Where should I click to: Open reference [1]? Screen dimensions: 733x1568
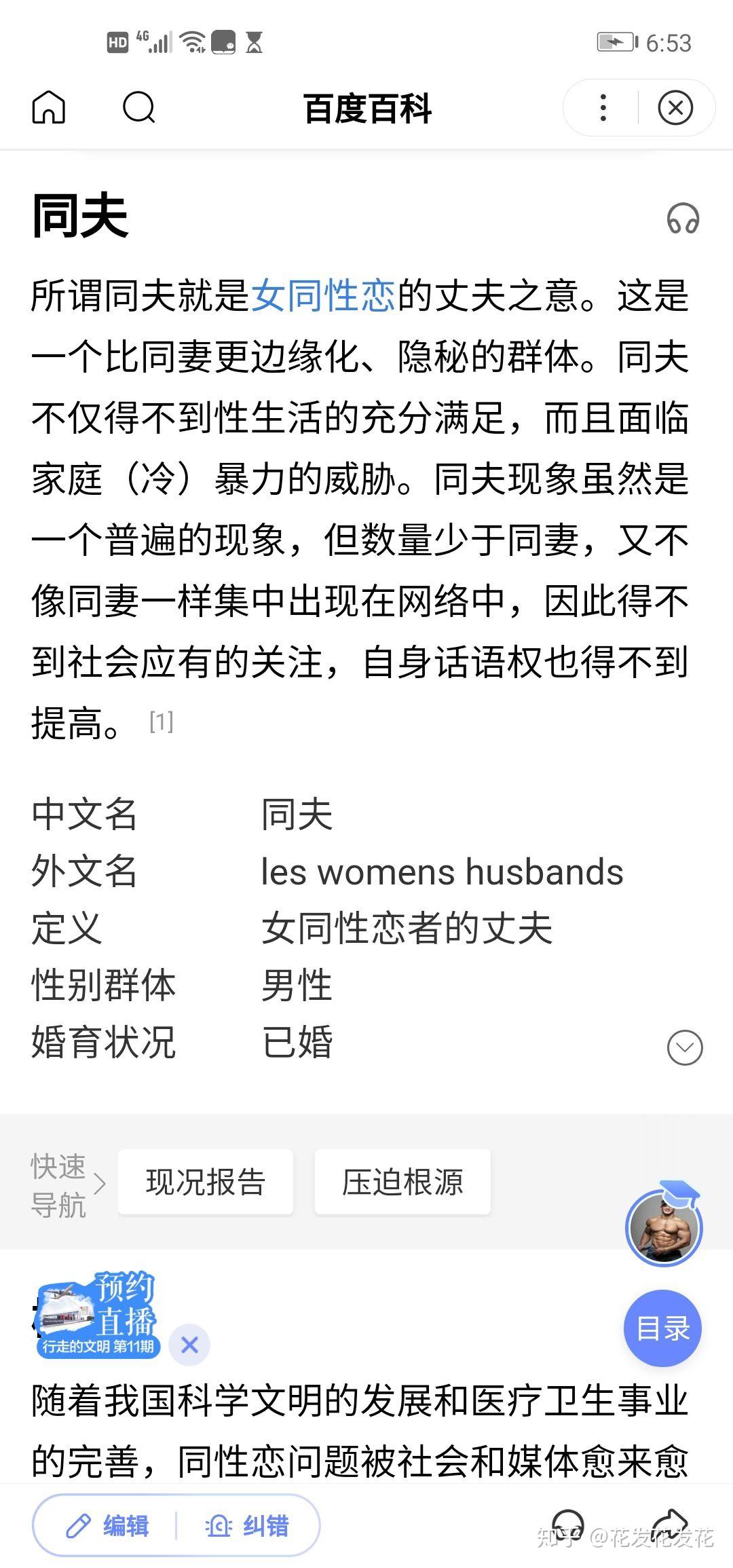(x=162, y=721)
